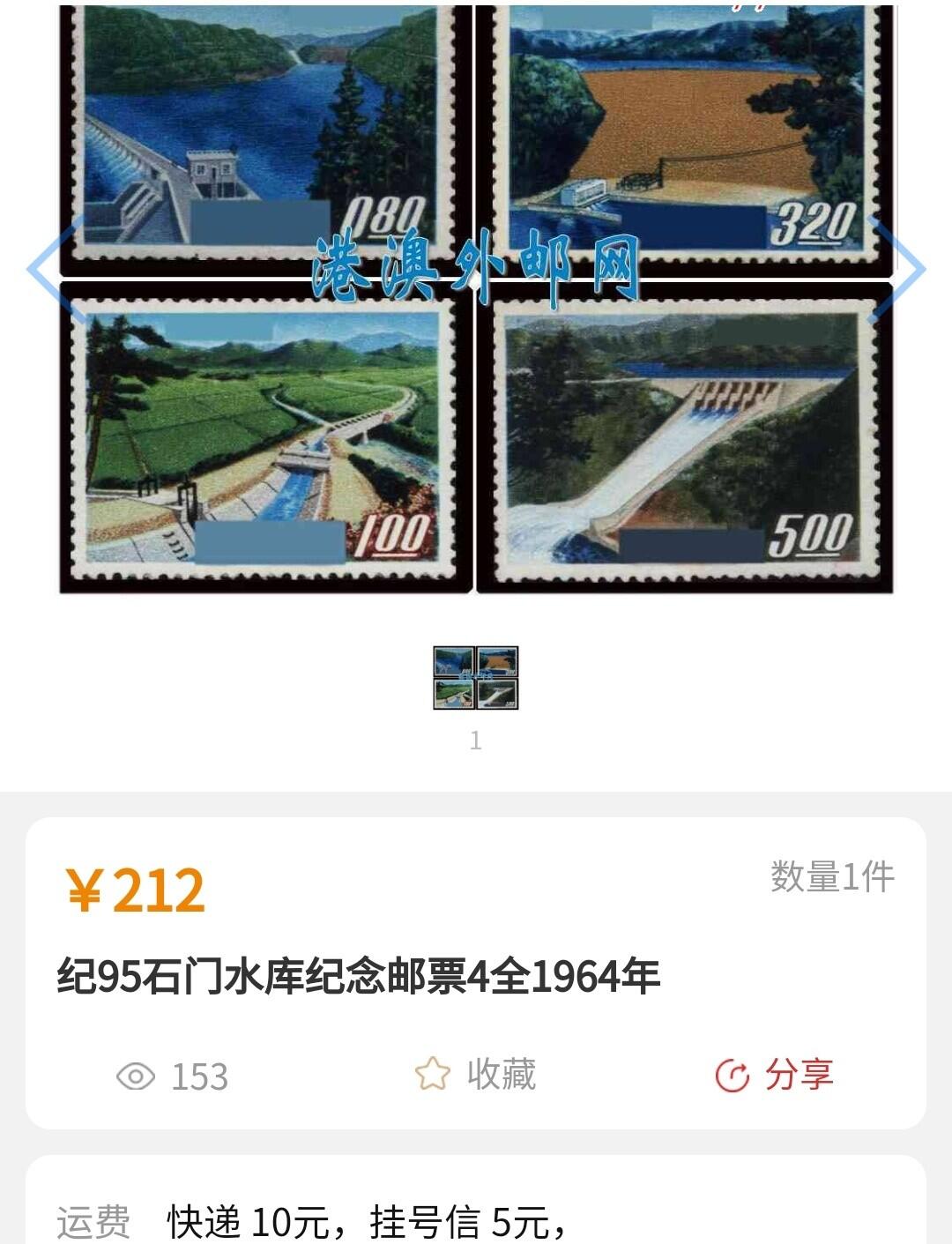Tap the small four-stamp thumbnail preview
The width and height of the screenshot is (952, 1244).
tap(475, 678)
